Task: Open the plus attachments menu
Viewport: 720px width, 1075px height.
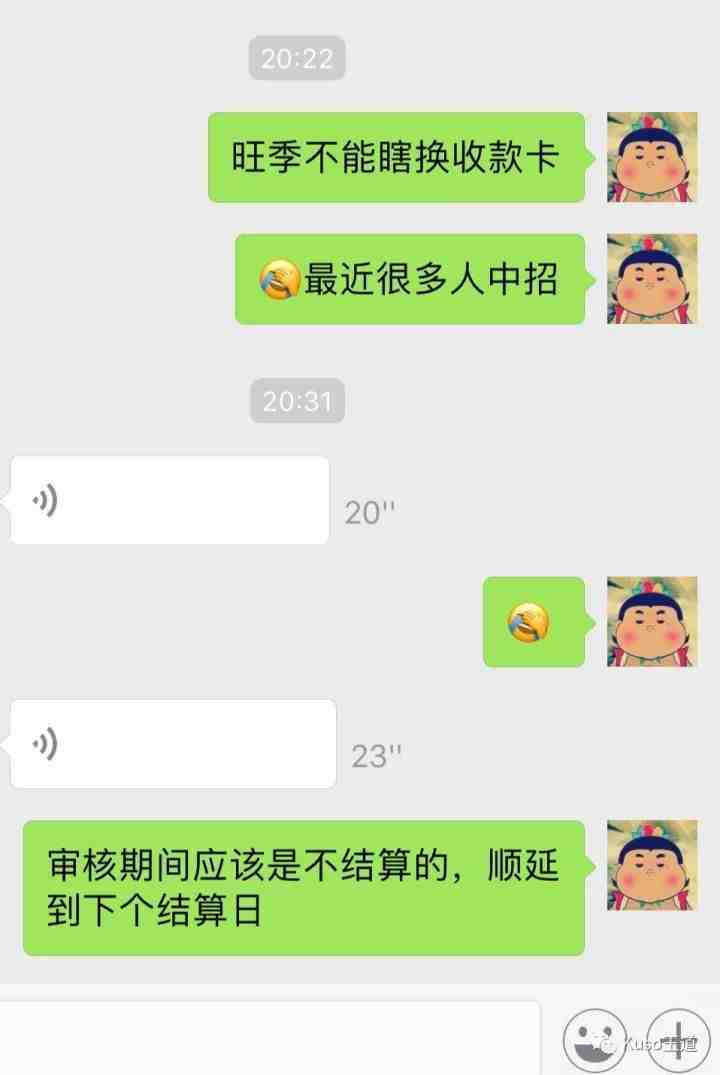Action: (678, 1040)
